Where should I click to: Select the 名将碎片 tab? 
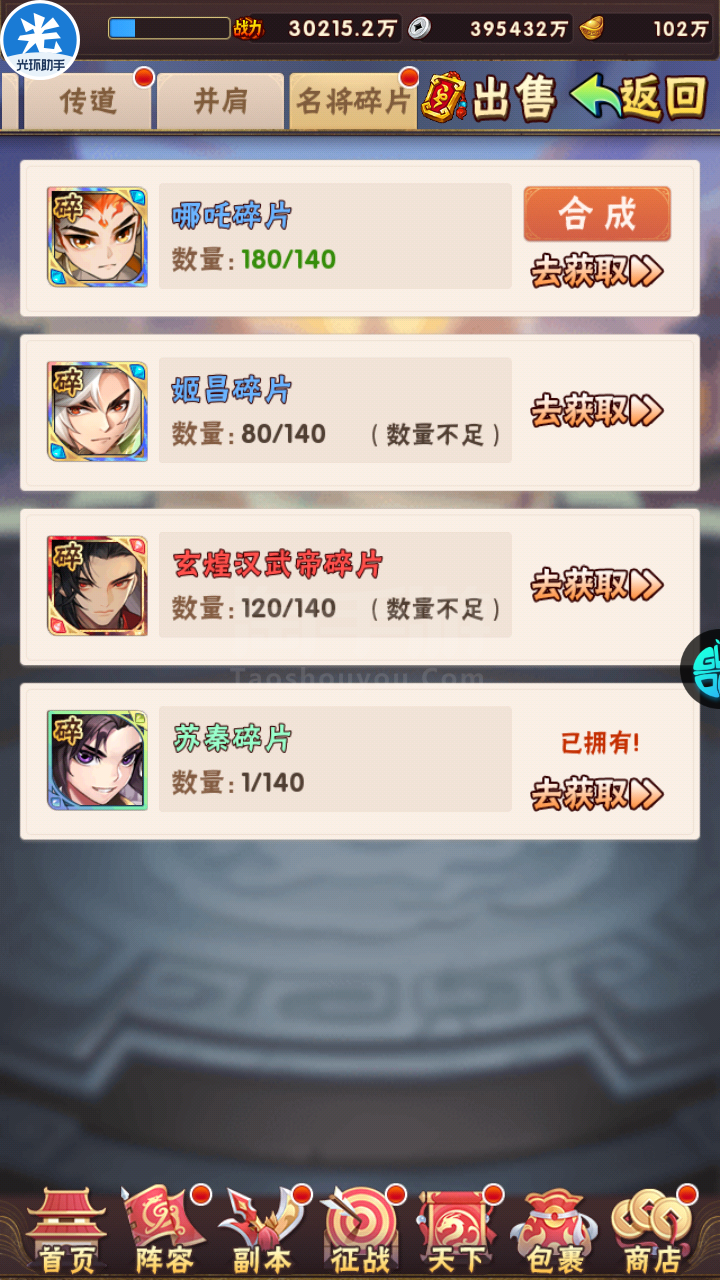[353, 101]
